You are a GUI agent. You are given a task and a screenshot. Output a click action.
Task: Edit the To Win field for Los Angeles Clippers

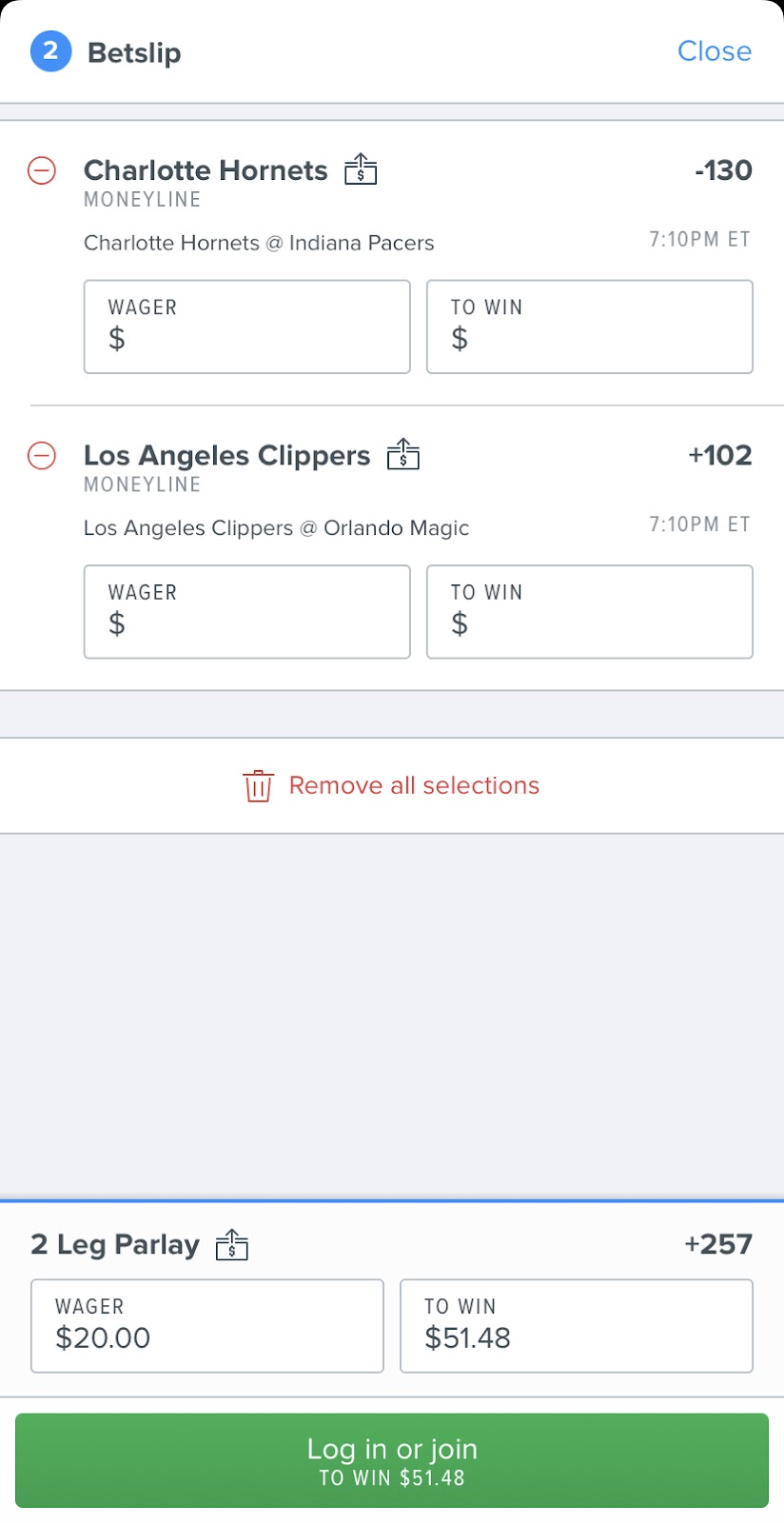(590, 612)
